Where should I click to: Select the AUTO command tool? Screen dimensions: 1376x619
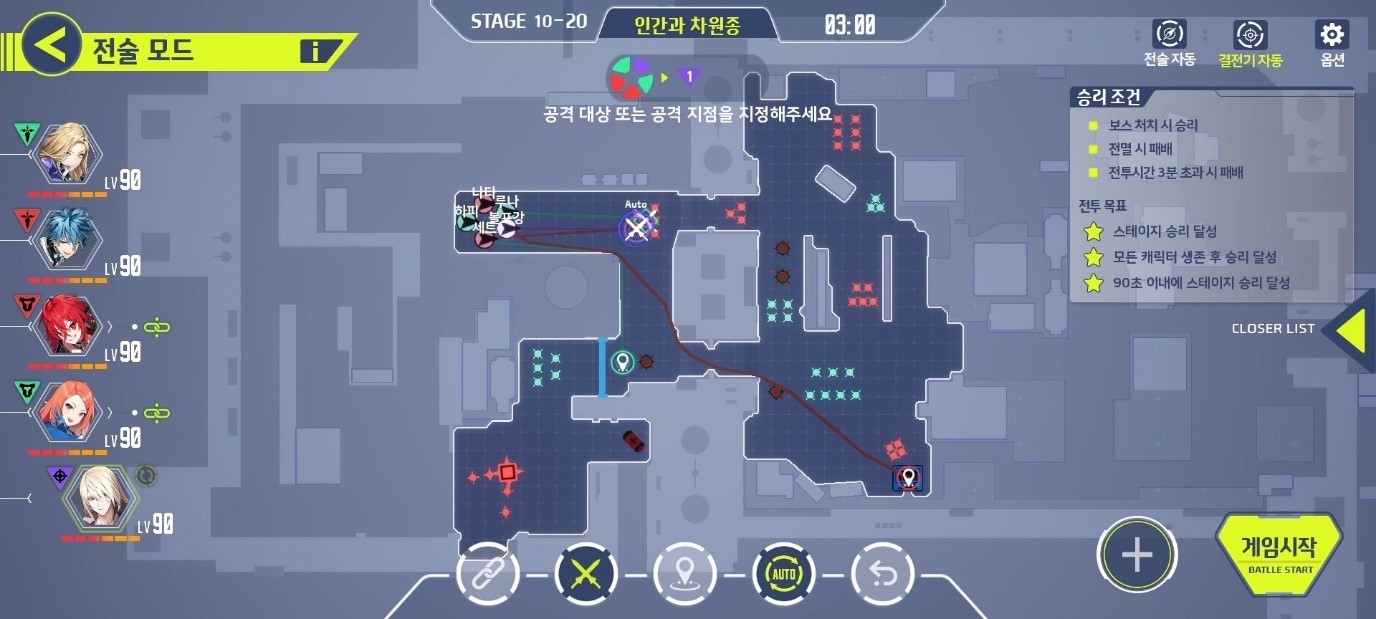tap(784, 575)
